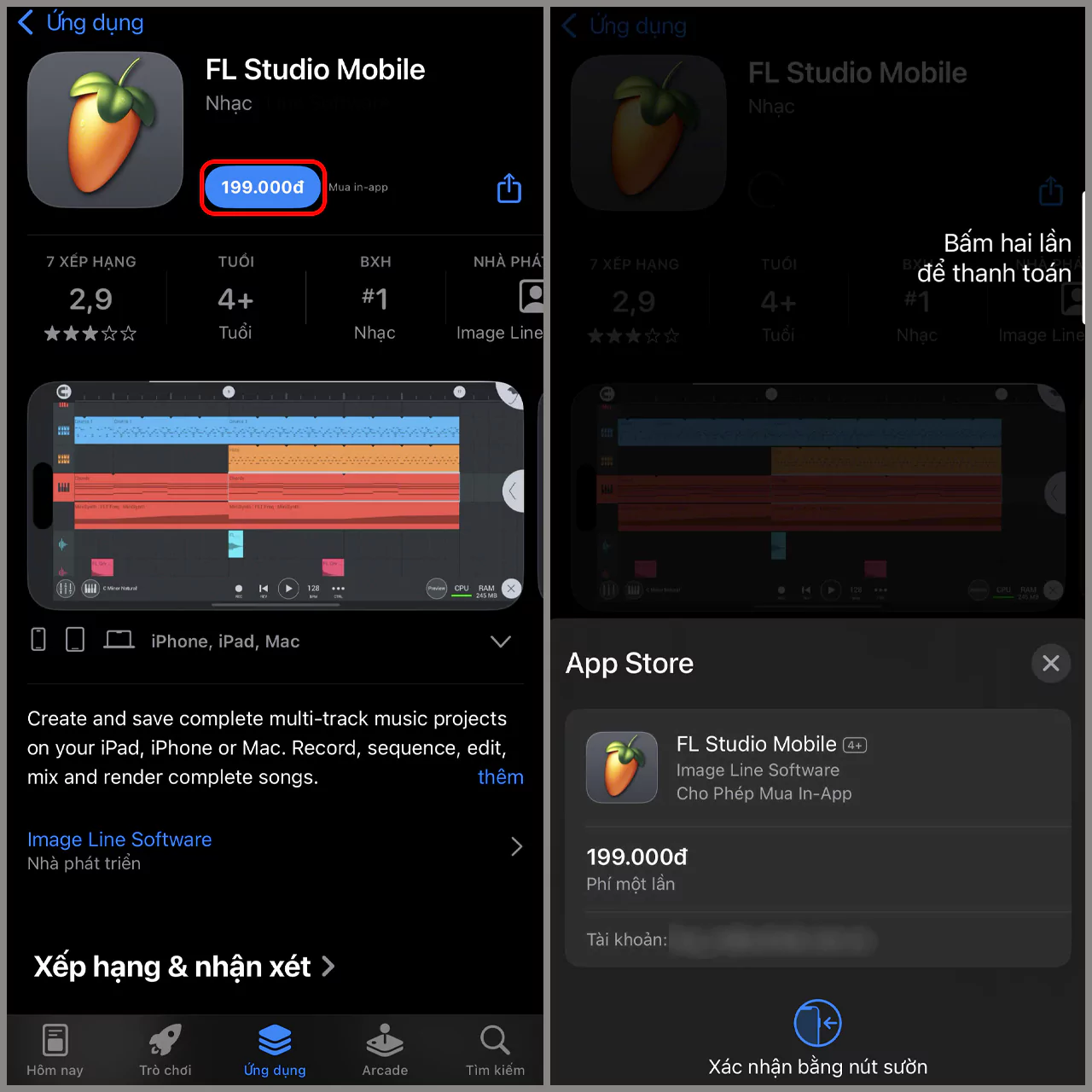Open the Tìm kiếm tab
The width and height of the screenshot is (1092, 1092).
coord(495,1051)
